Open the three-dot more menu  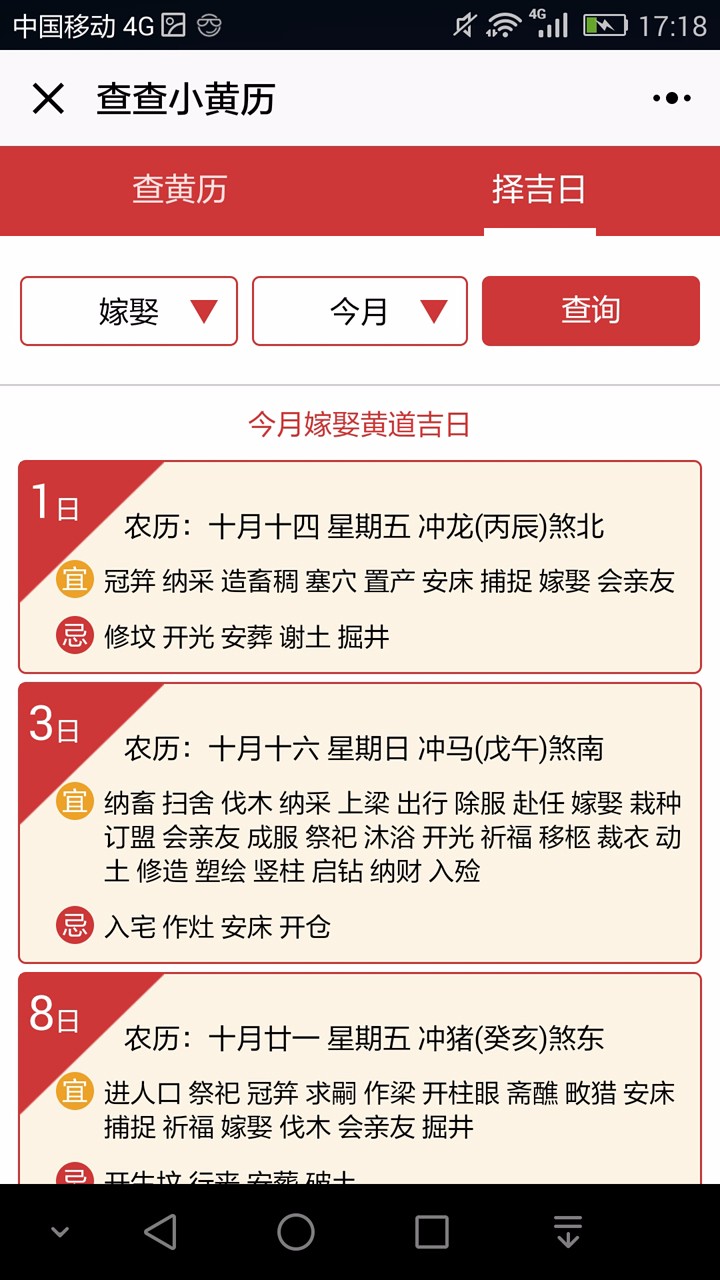[x=671, y=98]
